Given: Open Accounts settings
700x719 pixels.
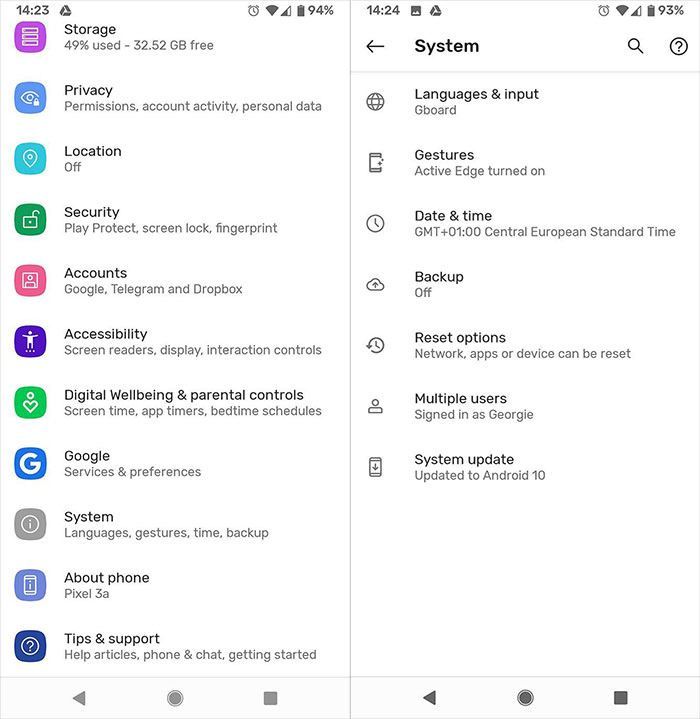Looking at the screenshot, I should click(152, 281).
